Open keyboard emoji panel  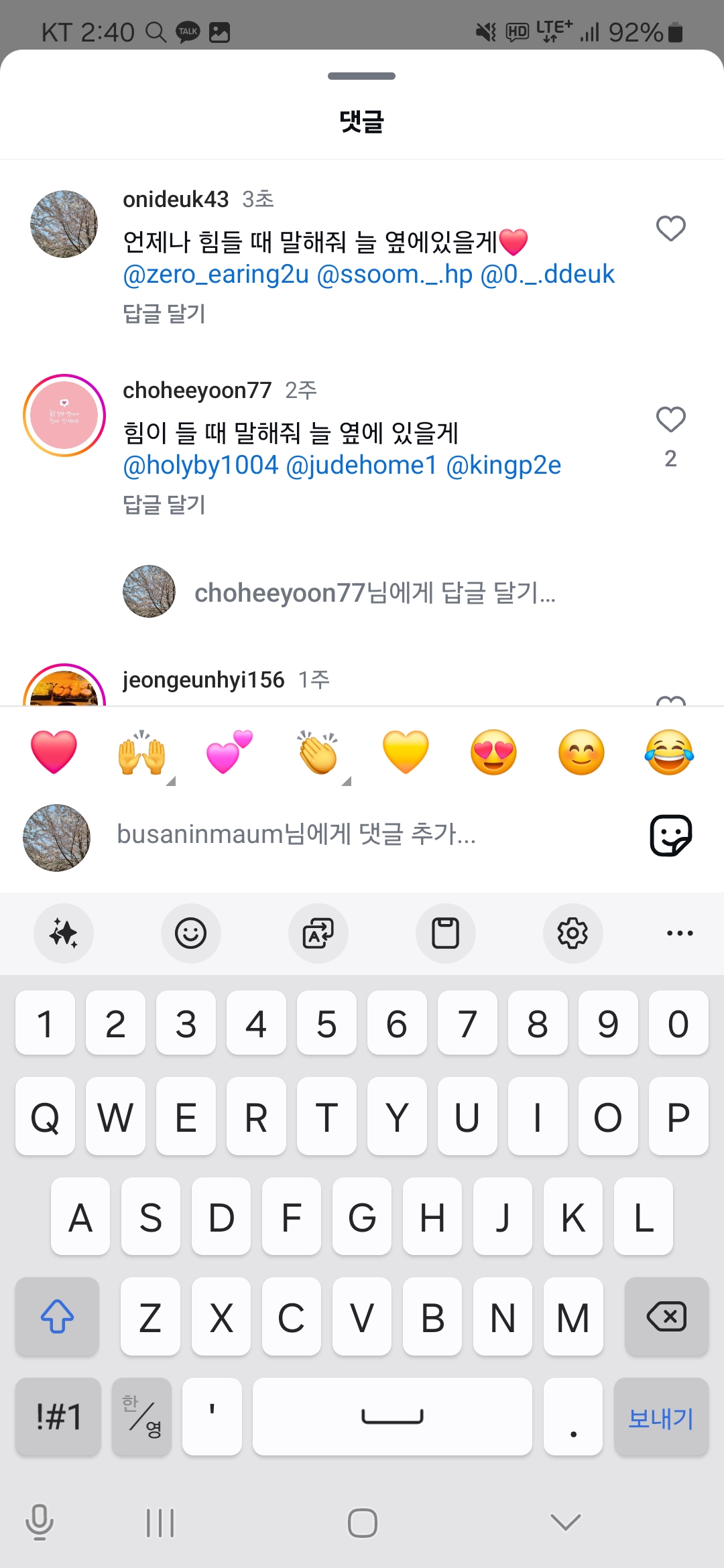[190, 933]
